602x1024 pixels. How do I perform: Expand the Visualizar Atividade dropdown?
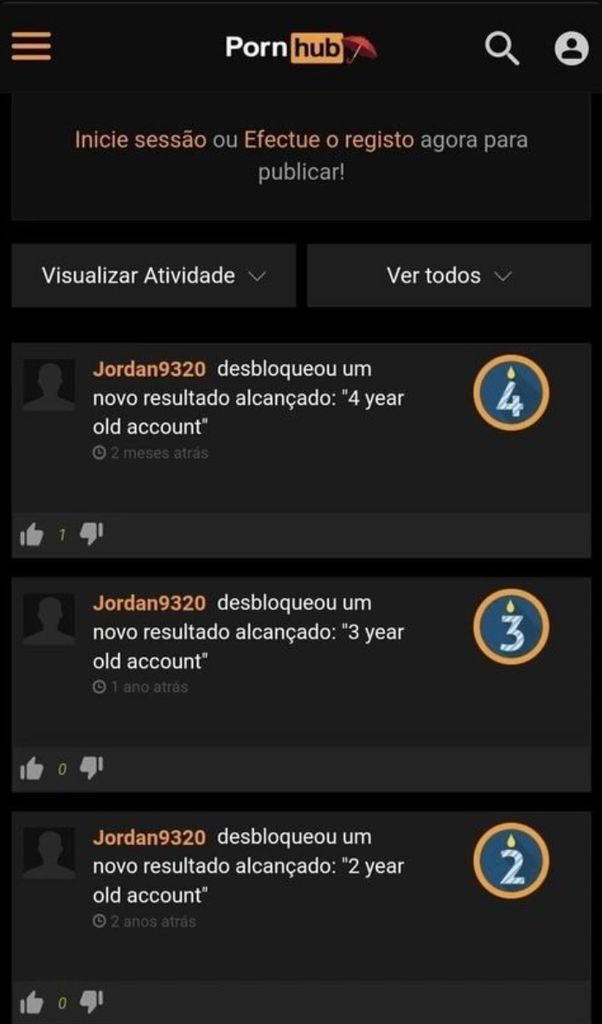(x=154, y=275)
